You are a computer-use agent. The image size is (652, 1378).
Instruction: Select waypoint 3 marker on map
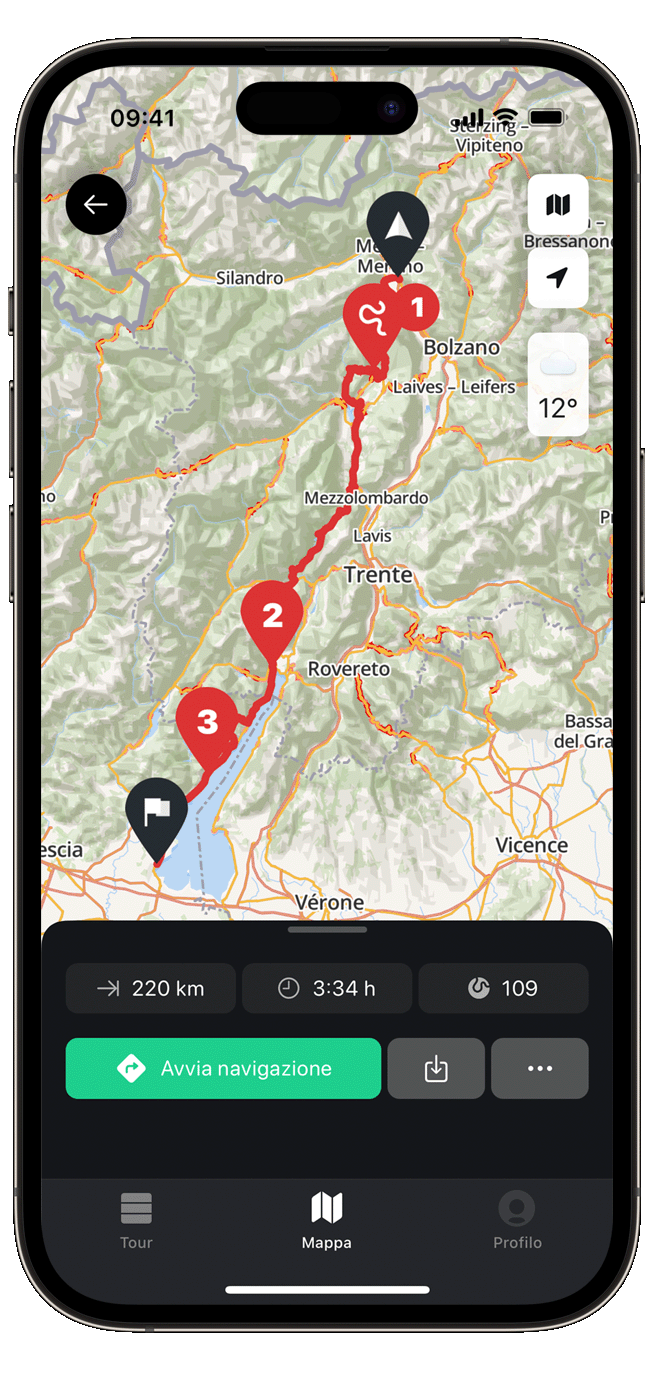point(207,721)
